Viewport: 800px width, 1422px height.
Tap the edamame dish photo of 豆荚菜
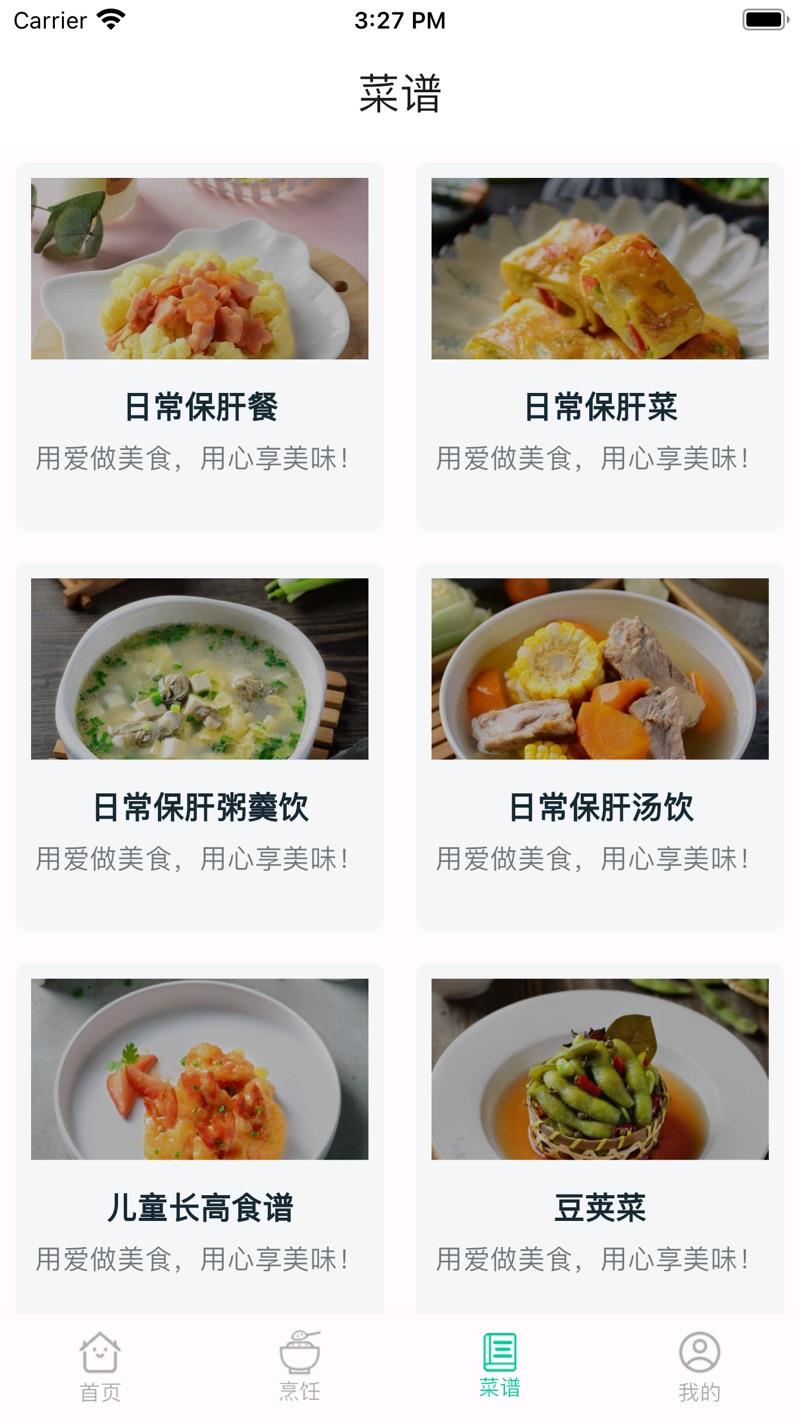[x=599, y=1069]
